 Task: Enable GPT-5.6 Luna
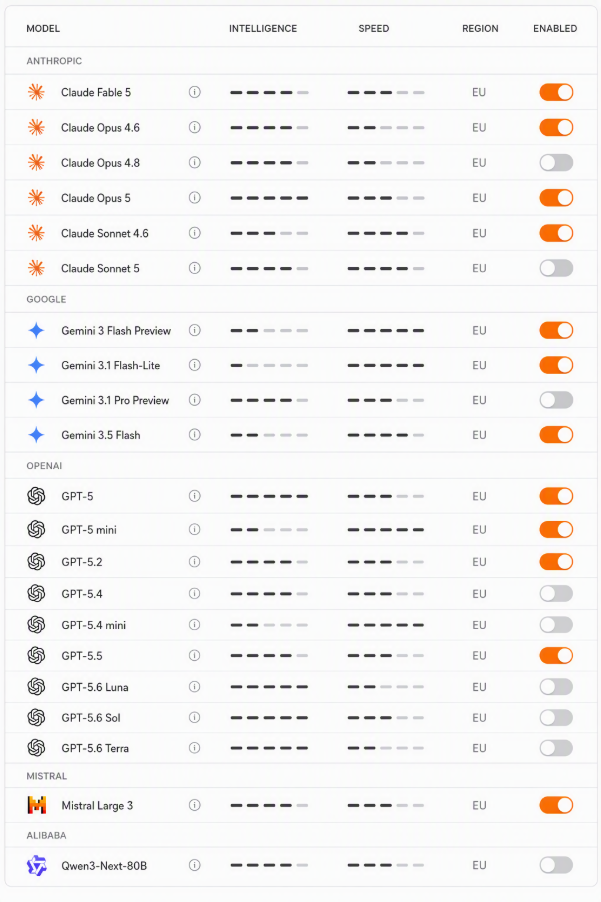click(x=556, y=686)
